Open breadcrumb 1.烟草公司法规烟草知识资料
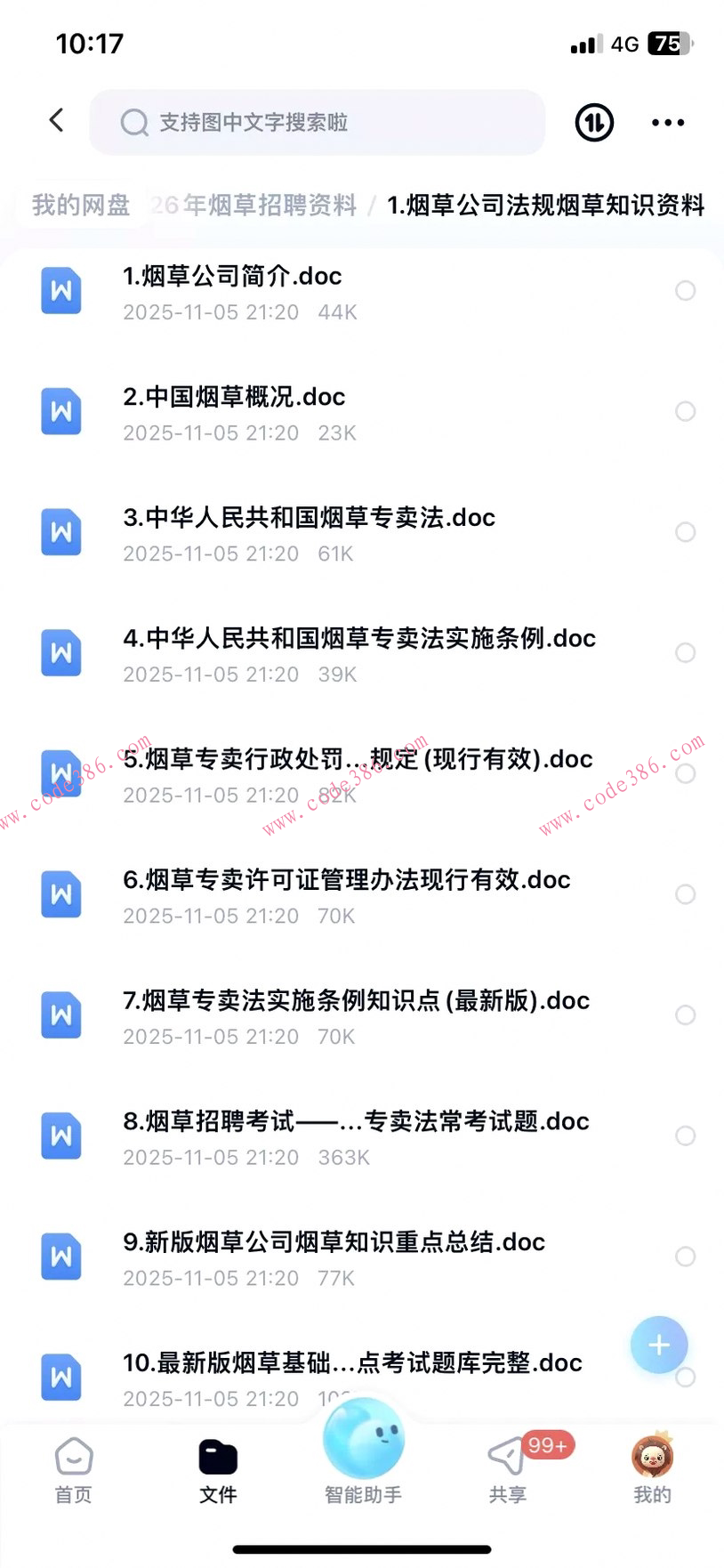The width and height of the screenshot is (724, 1568). [547, 205]
